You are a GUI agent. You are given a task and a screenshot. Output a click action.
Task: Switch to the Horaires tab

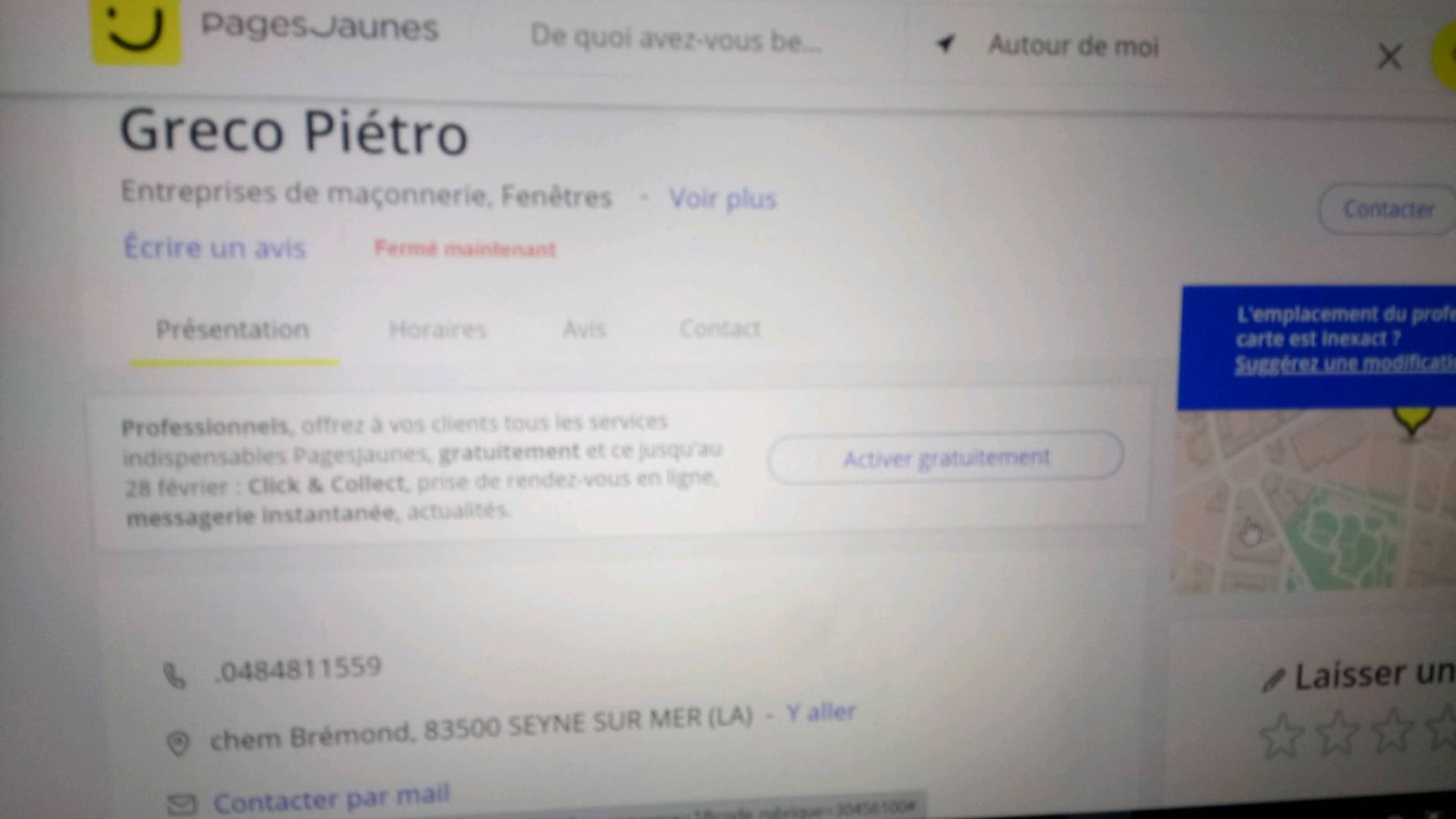438,329
